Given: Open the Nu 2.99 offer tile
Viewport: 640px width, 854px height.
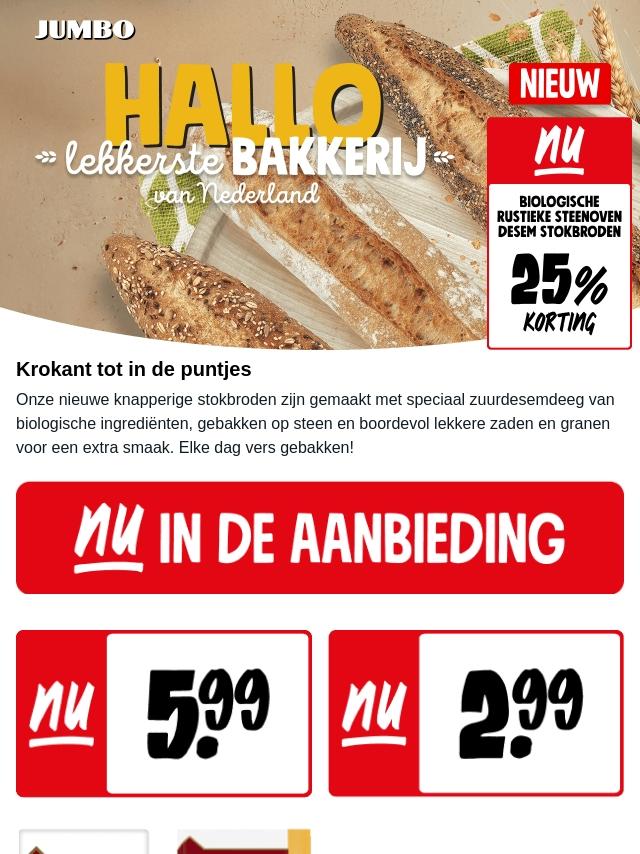Looking at the screenshot, I should [x=476, y=713].
